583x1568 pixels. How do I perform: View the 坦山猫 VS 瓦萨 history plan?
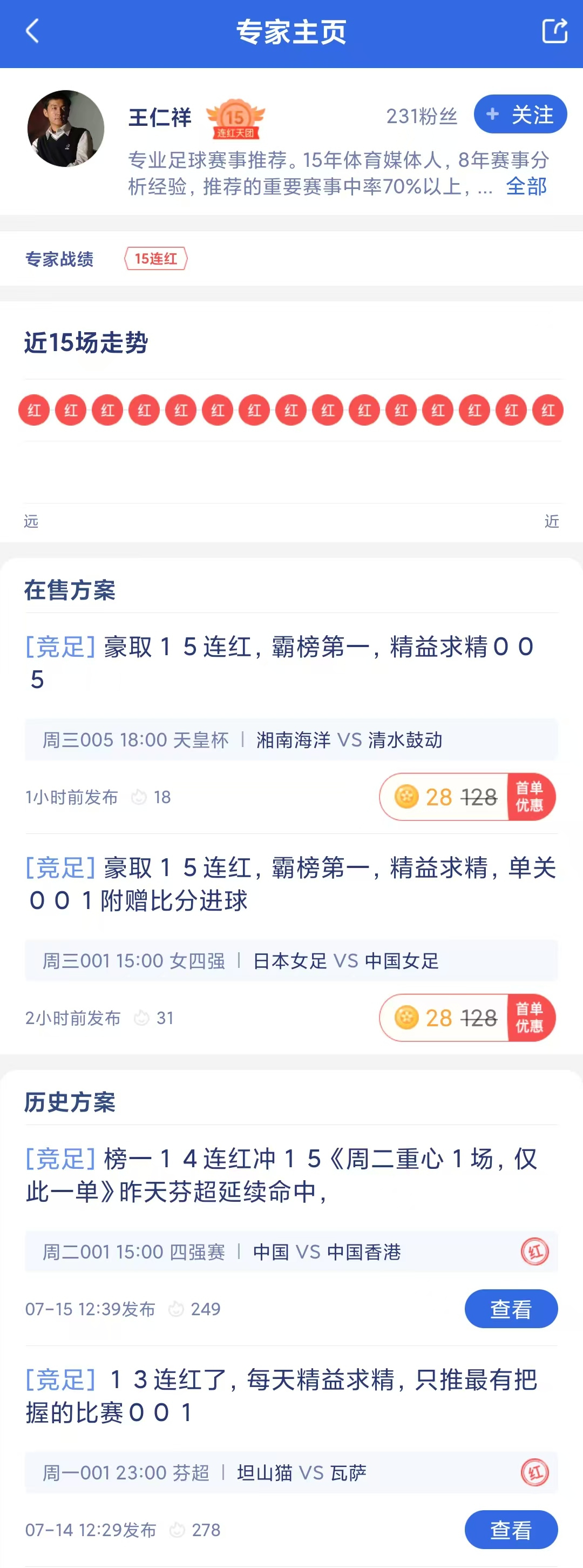pos(511,1530)
